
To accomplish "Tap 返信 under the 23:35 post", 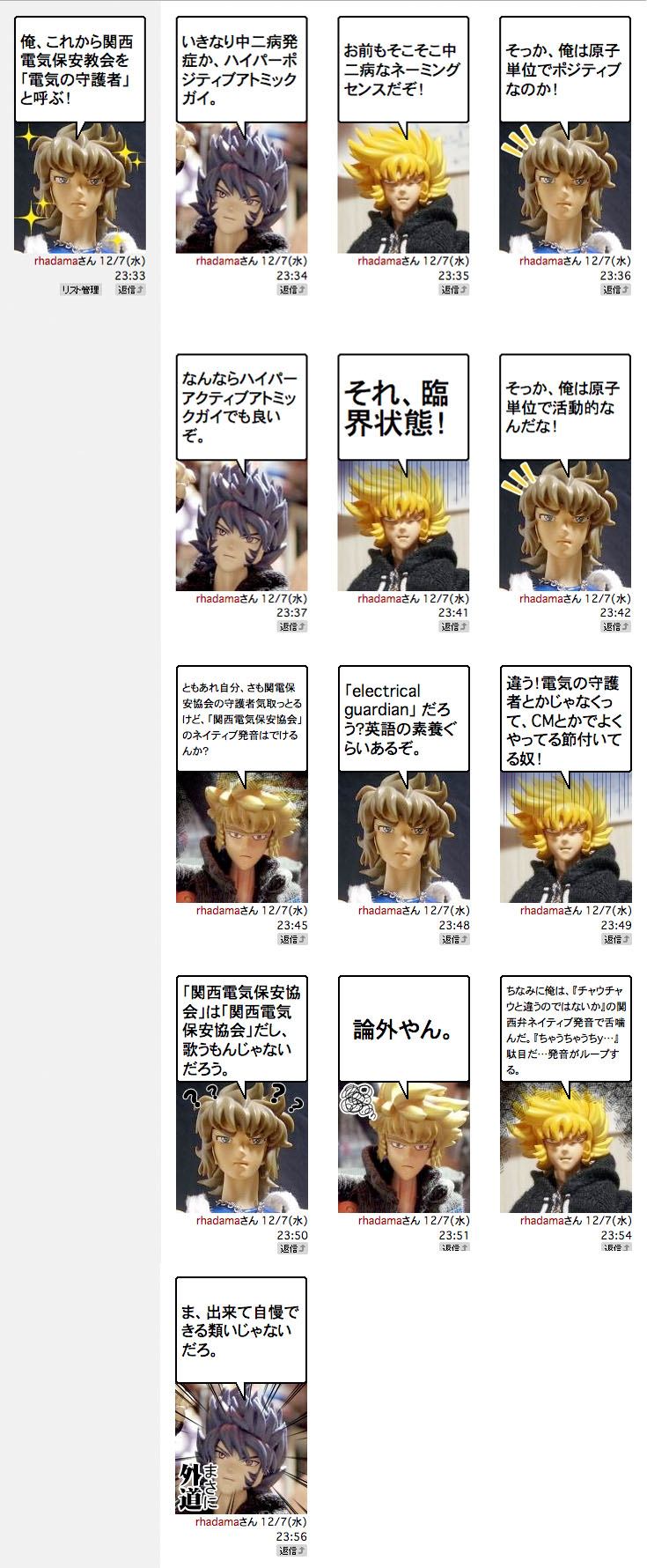I will coord(454,290).
